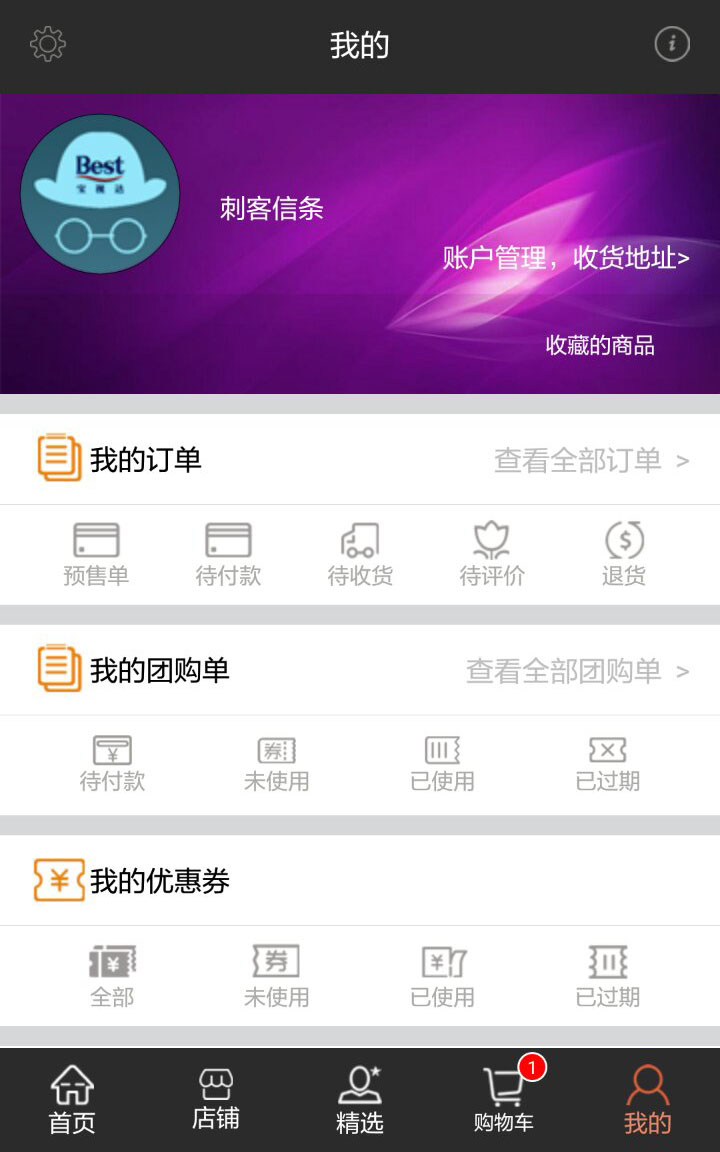Open the 购物车 cart tab
The height and width of the screenshot is (1152, 720).
504,1100
